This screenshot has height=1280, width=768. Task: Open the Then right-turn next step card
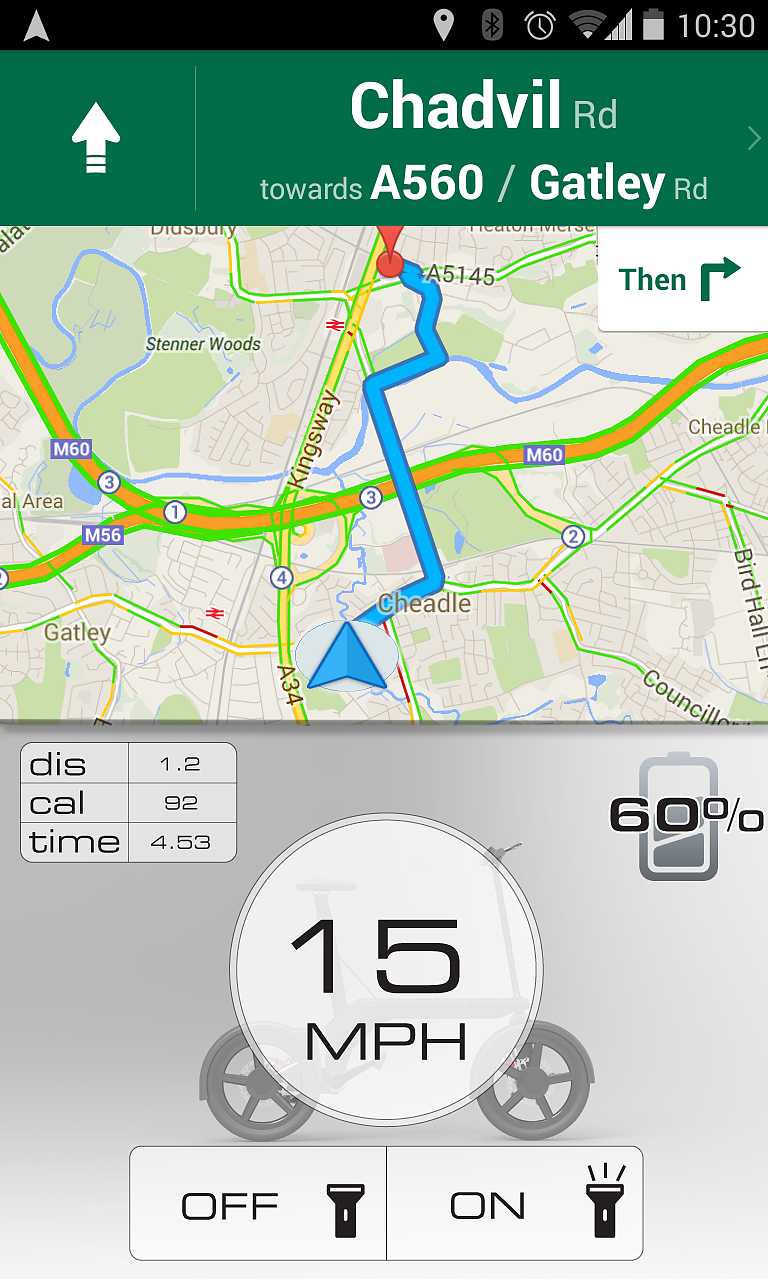[x=683, y=280]
